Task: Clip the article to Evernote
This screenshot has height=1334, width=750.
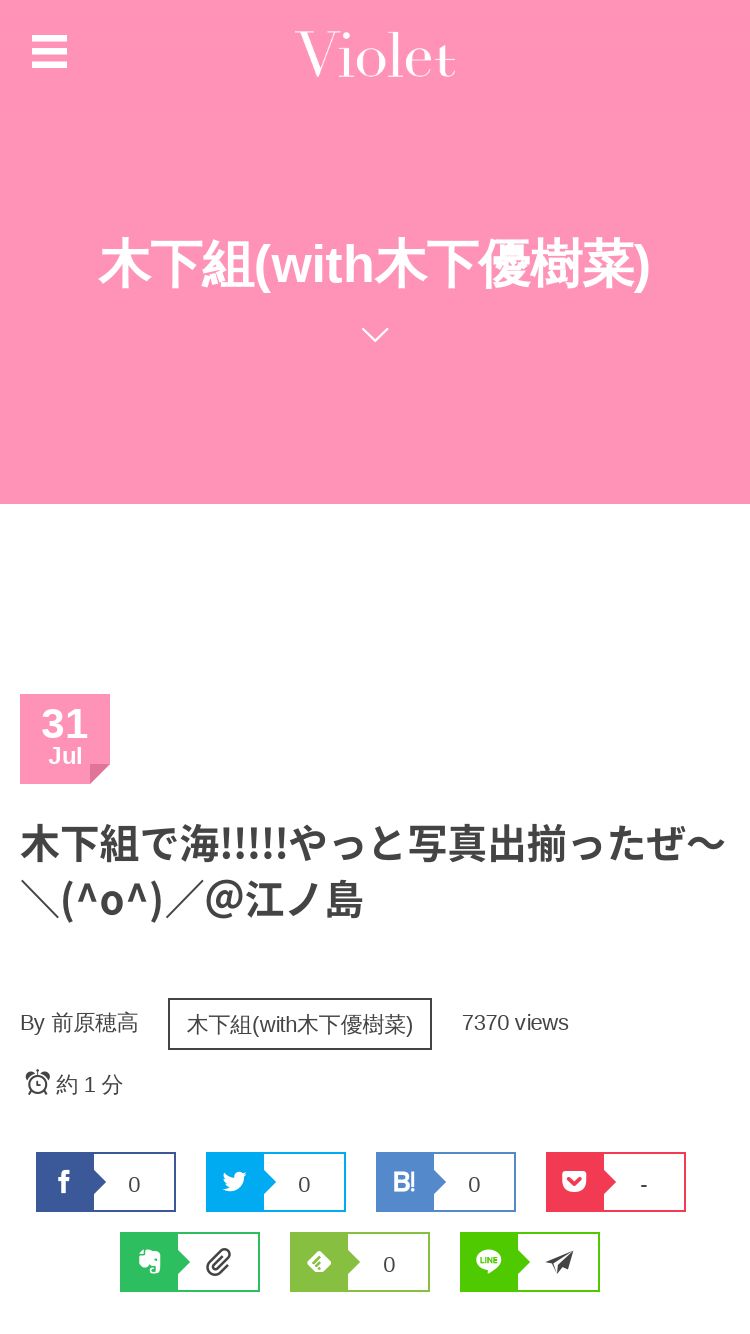Action: 190,1262
